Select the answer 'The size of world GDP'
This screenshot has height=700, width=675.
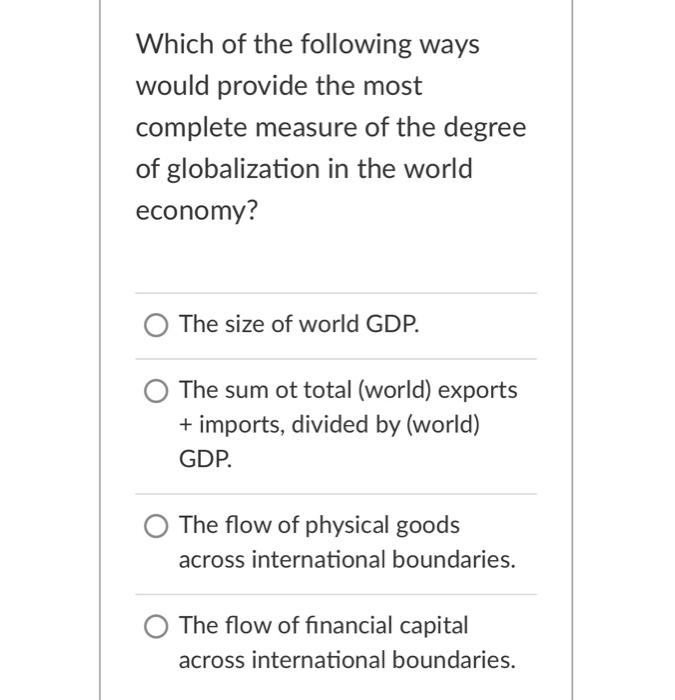tap(156, 325)
